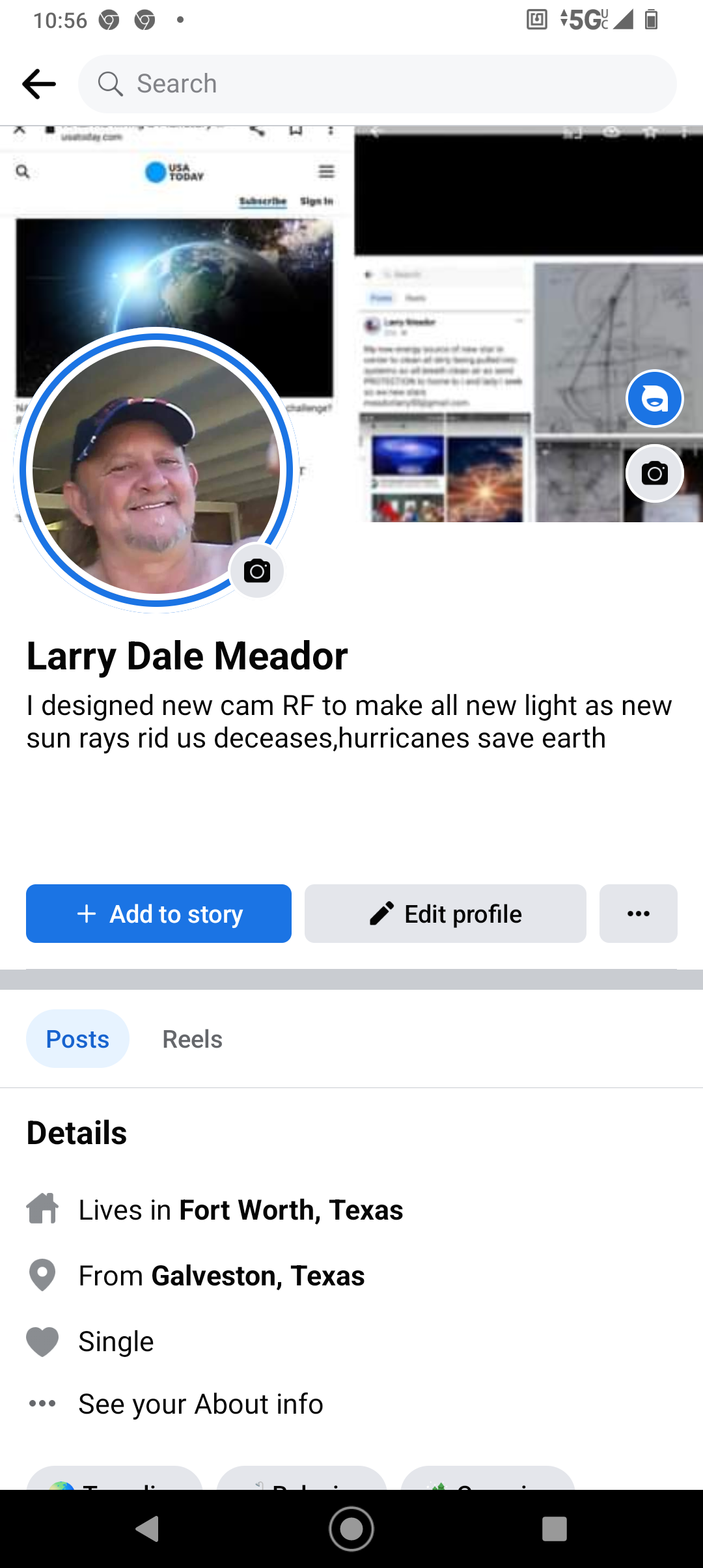Switch to the Posts tab
This screenshot has width=703, height=1568.
(x=77, y=1039)
